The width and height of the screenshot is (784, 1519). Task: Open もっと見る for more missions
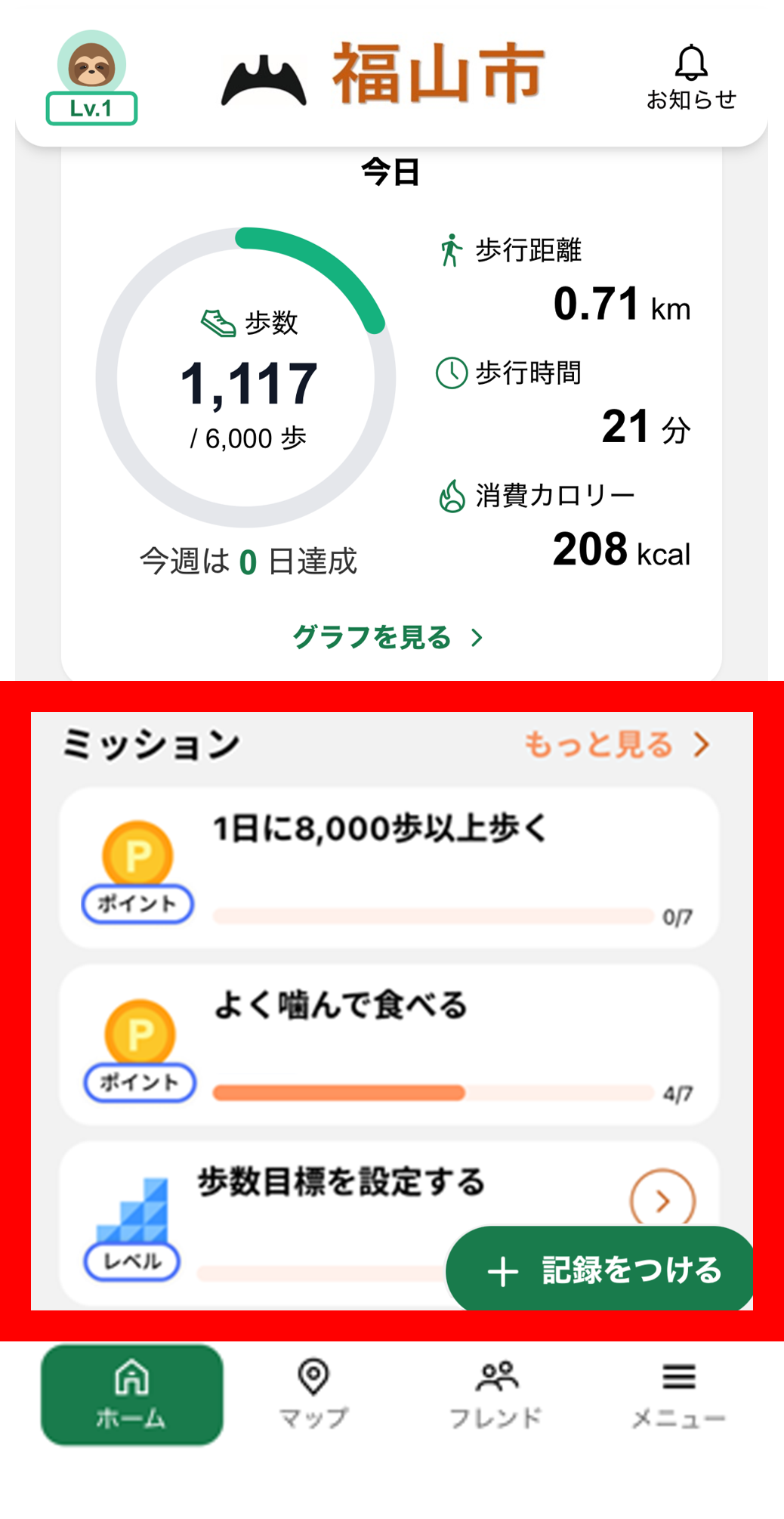pyautogui.click(x=617, y=744)
